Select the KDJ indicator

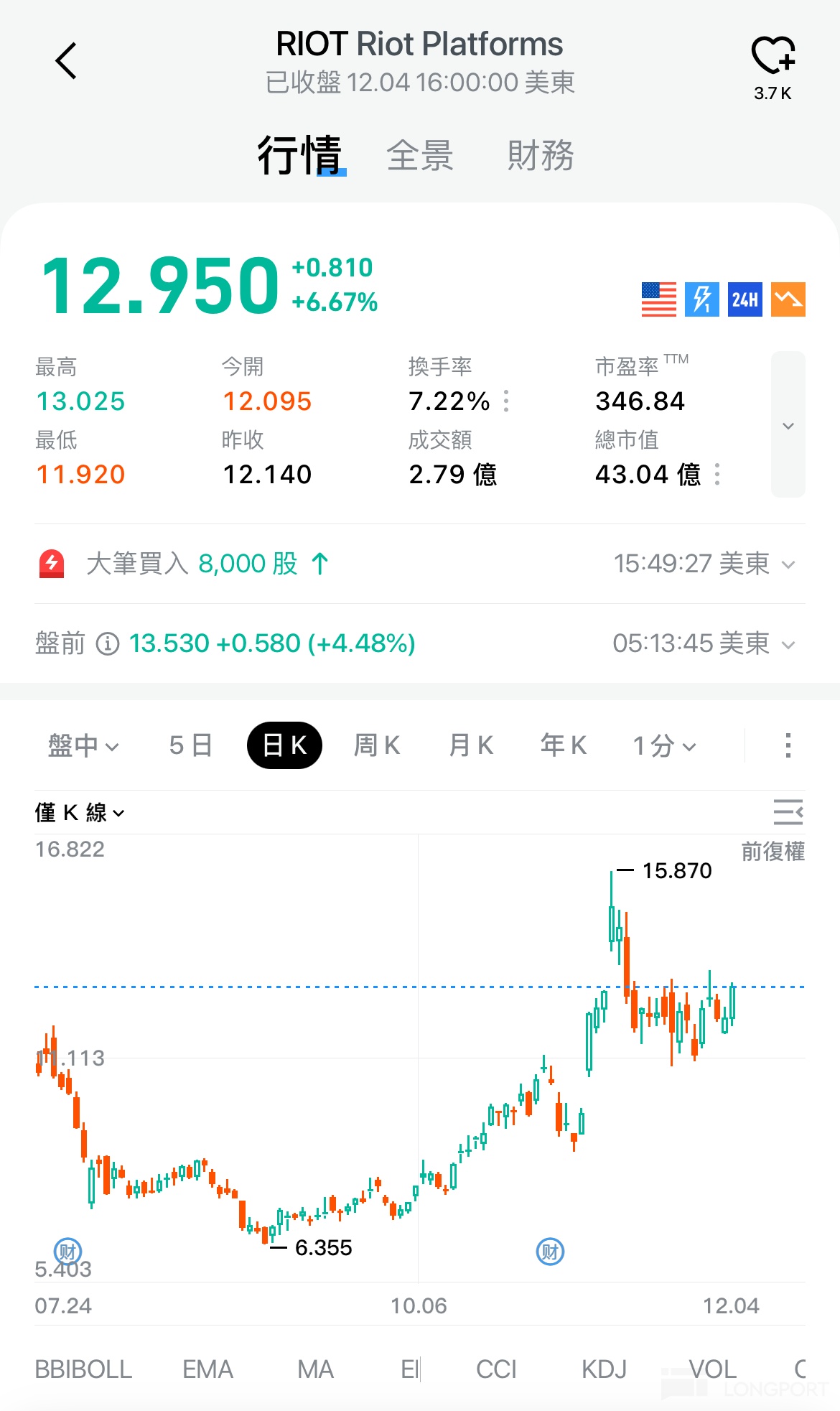point(604,1369)
